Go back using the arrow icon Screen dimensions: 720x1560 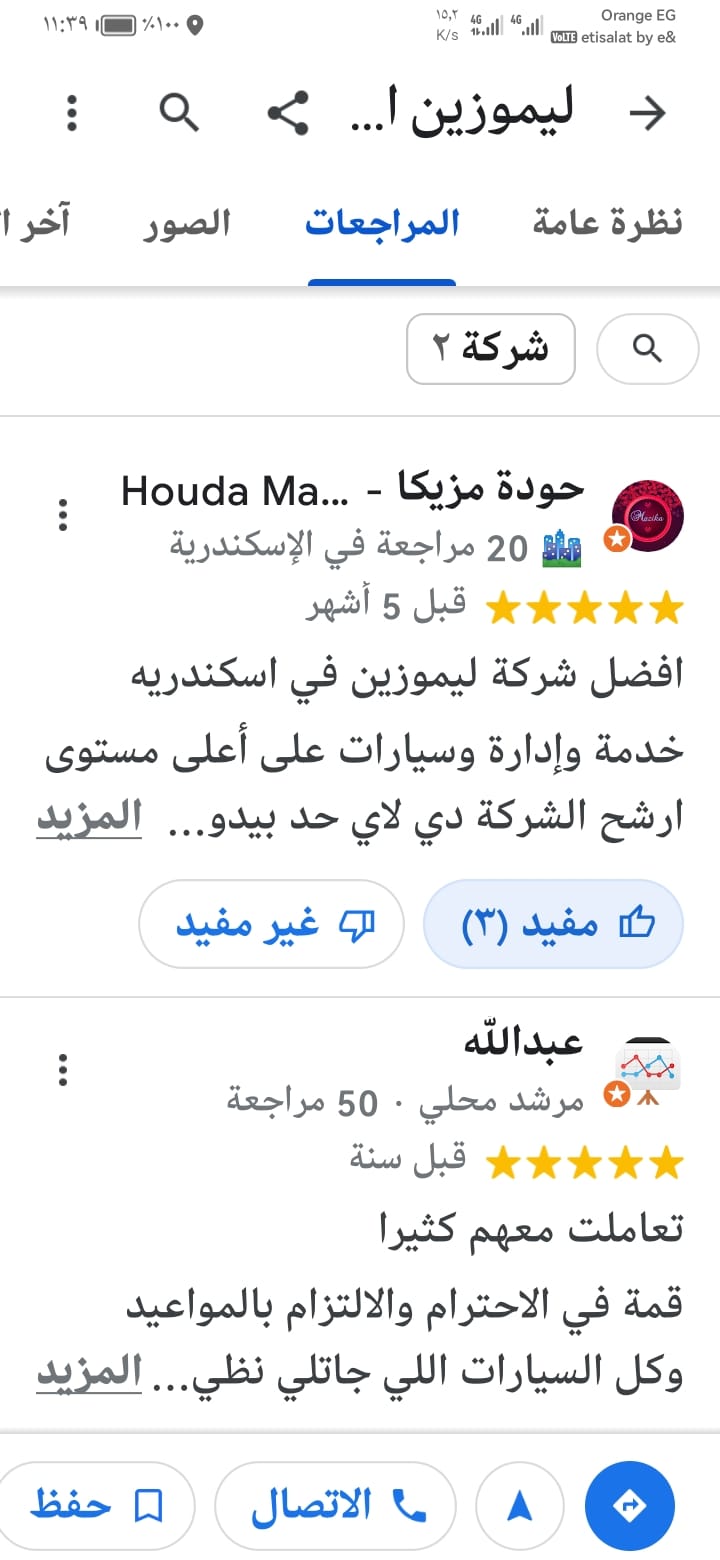[647, 113]
